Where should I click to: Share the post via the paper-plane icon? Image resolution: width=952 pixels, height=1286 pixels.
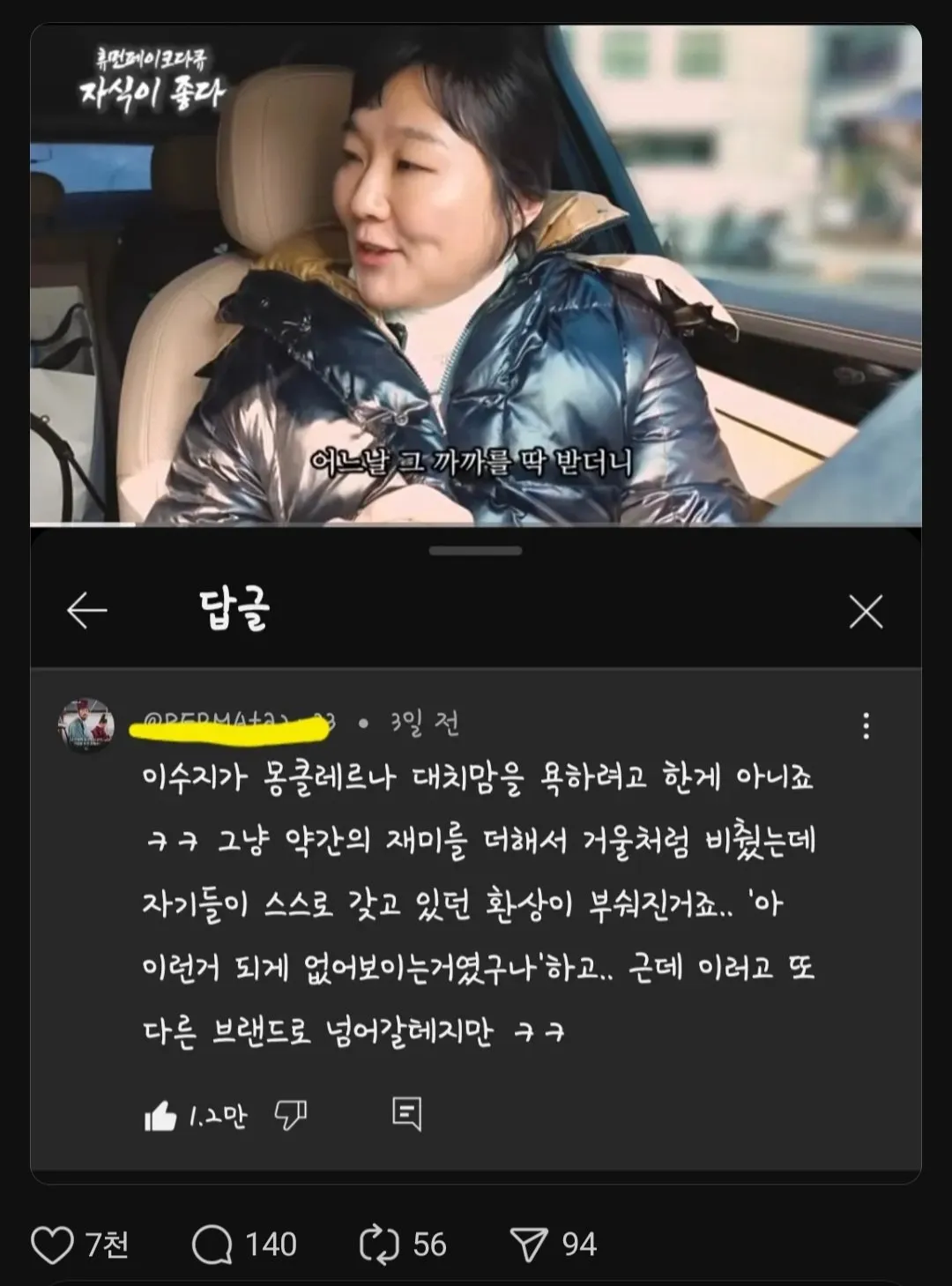pyautogui.click(x=530, y=1245)
